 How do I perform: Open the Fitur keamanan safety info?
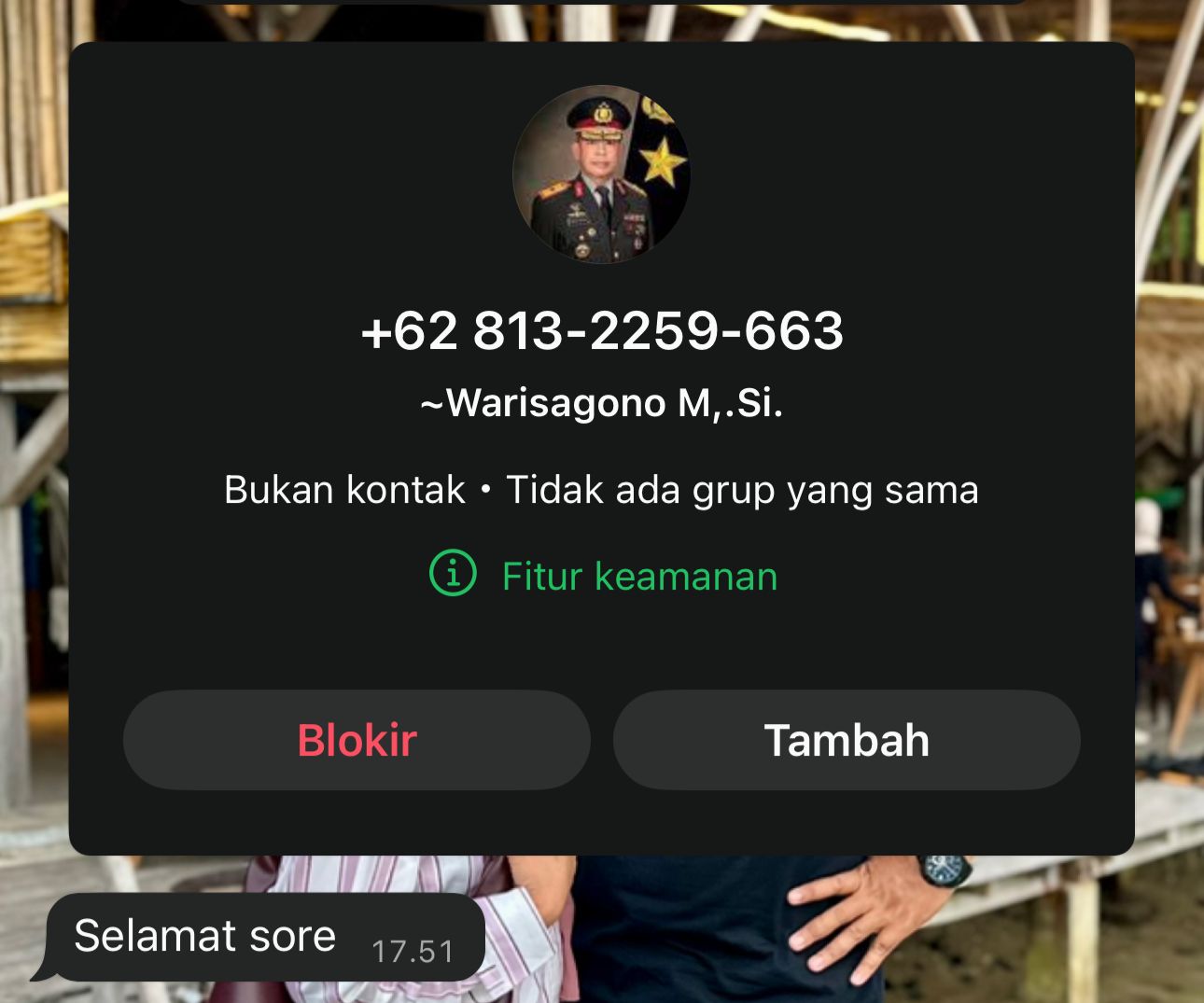pos(603,576)
